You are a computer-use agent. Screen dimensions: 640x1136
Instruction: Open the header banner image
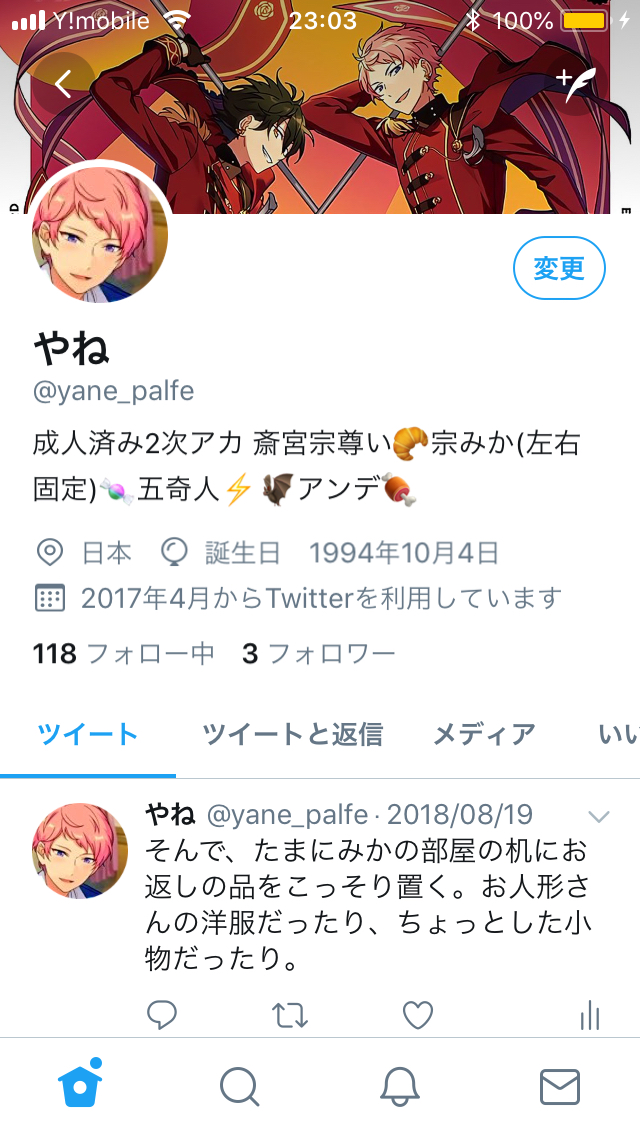330,130
